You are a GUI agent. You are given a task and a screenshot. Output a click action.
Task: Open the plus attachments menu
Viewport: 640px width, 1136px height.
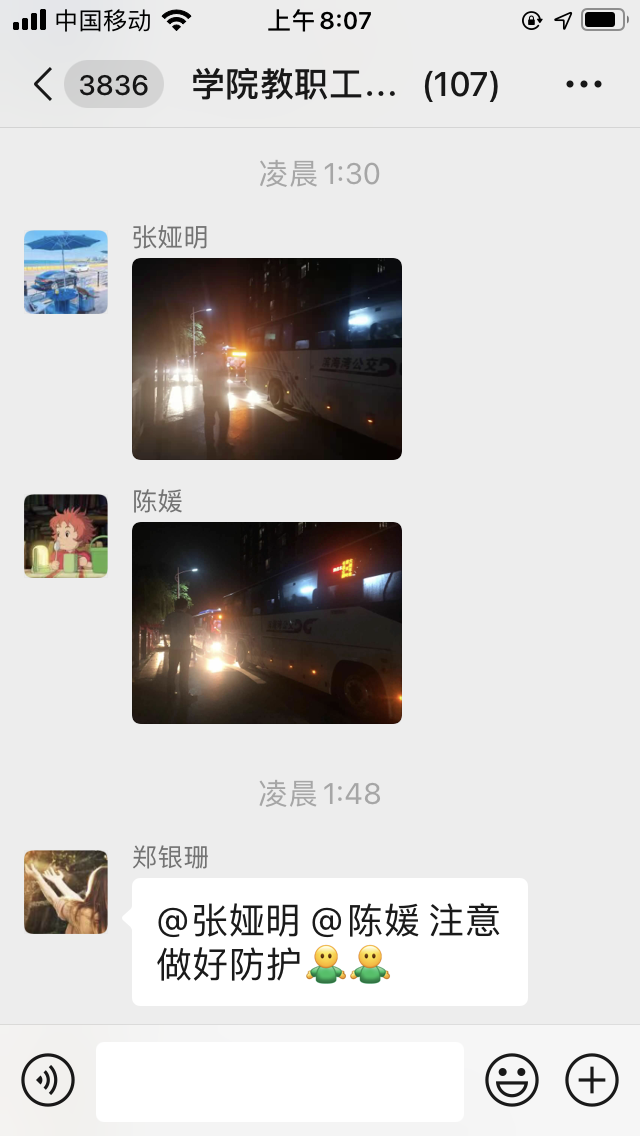pyautogui.click(x=592, y=1081)
